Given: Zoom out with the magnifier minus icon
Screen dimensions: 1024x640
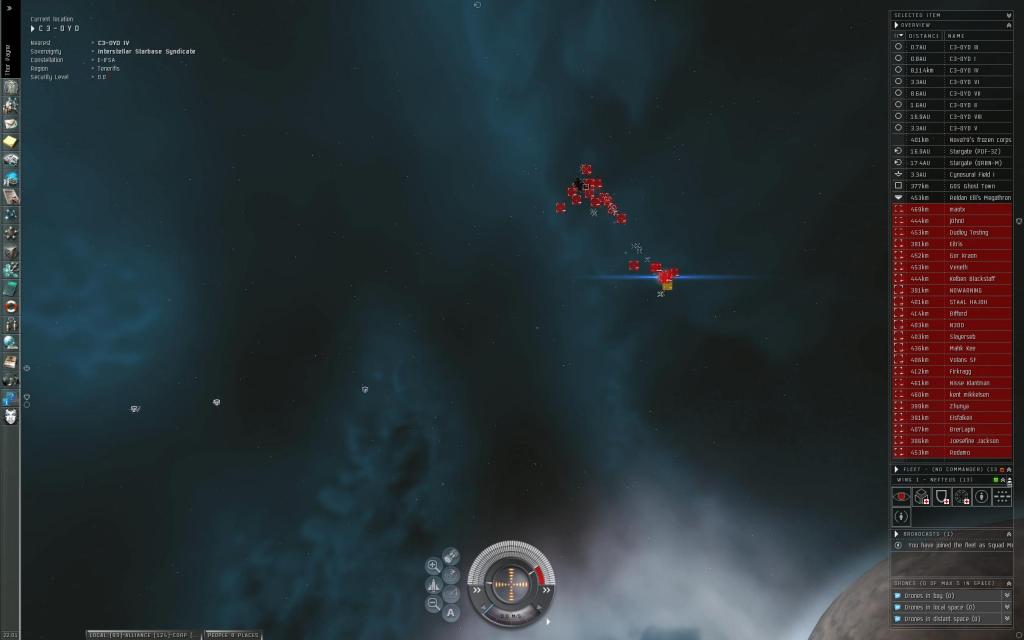Looking at the screenshot, I should pyautogui.click(x=433, y=603).
